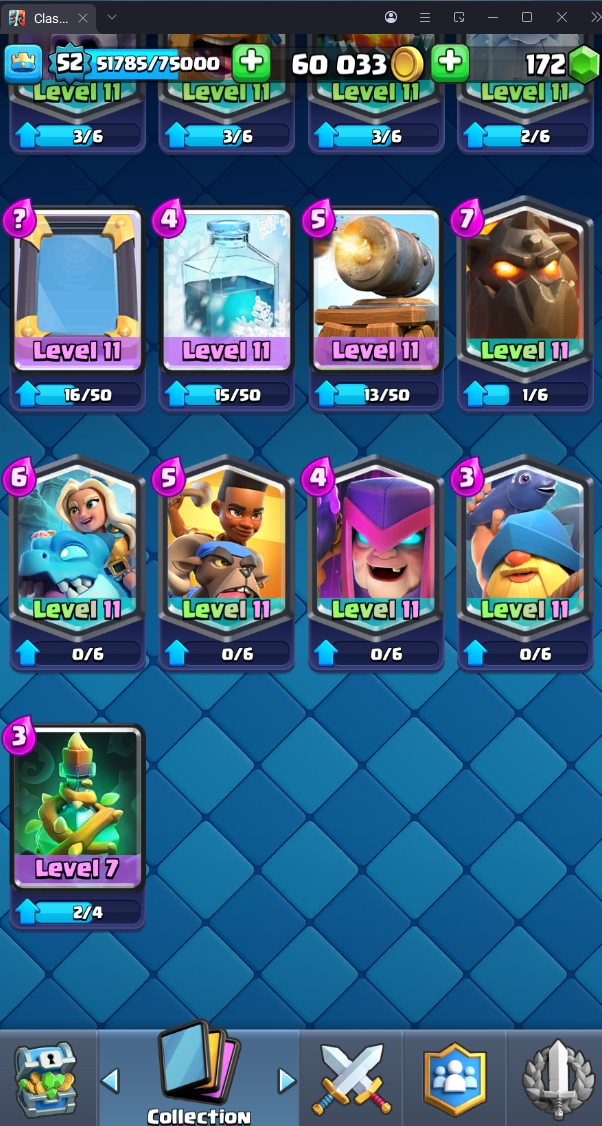The width and height of the screenshot is (602, 1126).
Task: Open the player profile crown icon
Action: point(23,64)
